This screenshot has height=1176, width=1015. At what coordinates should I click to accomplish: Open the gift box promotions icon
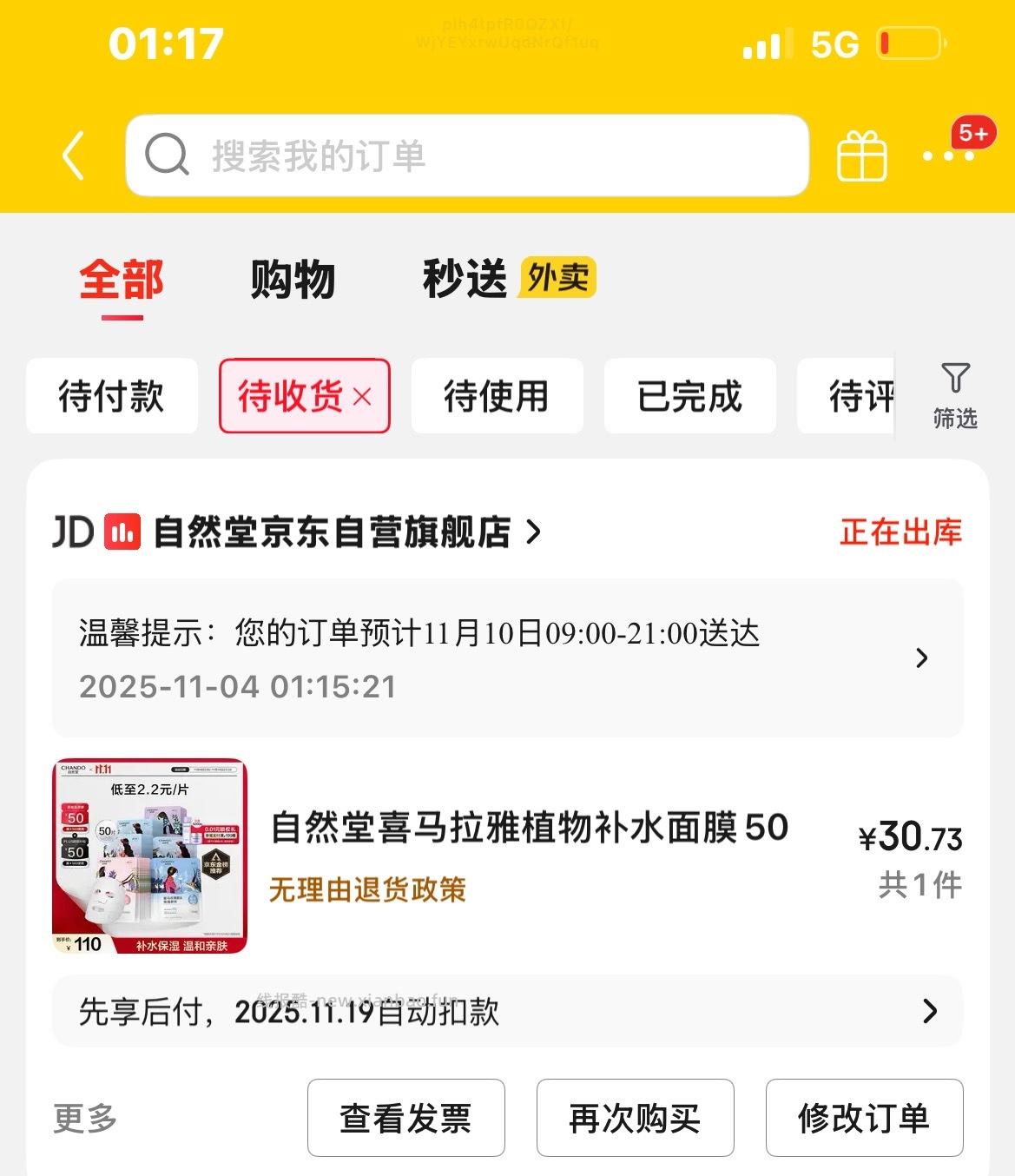coord(860,155)
